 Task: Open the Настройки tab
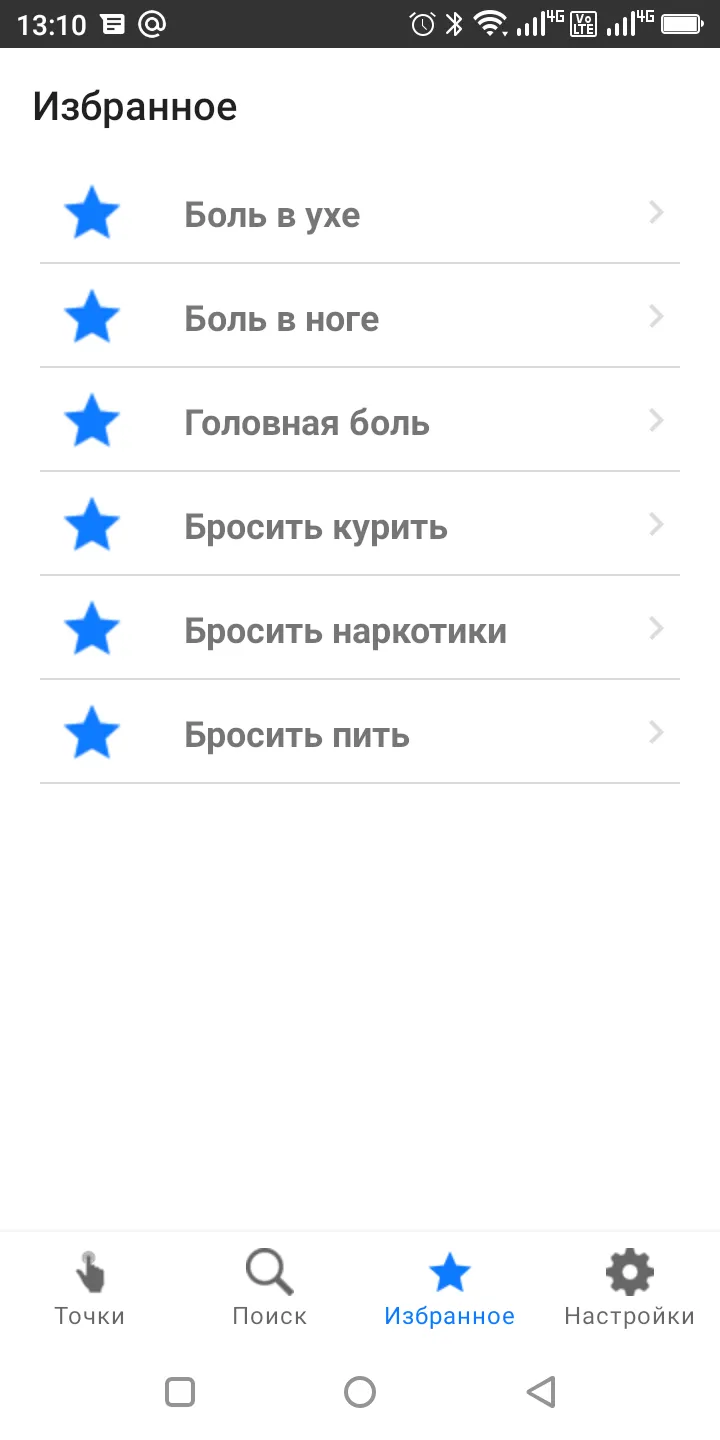[630, 1288]
